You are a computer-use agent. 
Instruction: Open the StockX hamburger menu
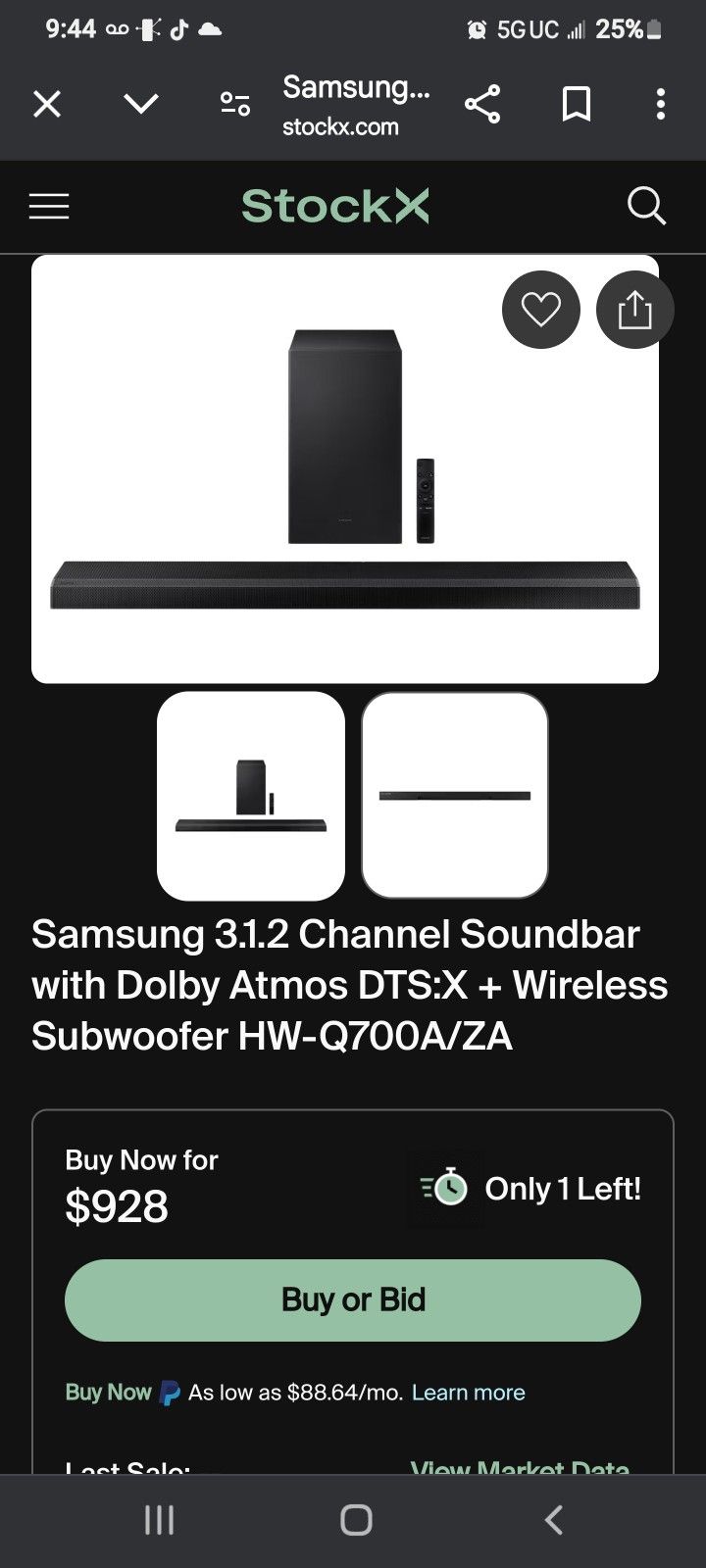coord(48,206)
